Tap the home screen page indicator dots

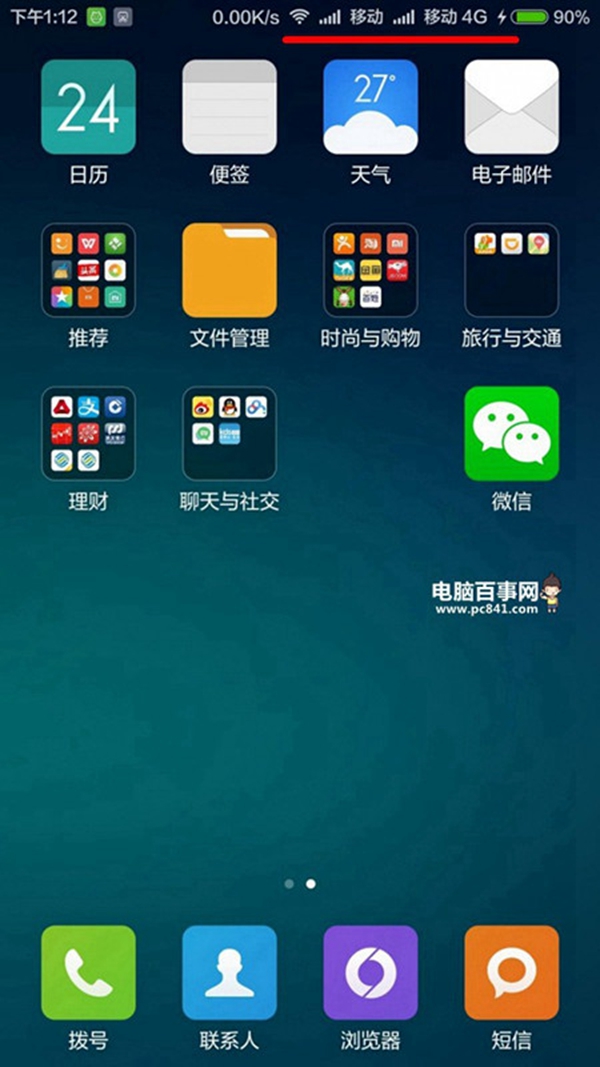[300, 884]
